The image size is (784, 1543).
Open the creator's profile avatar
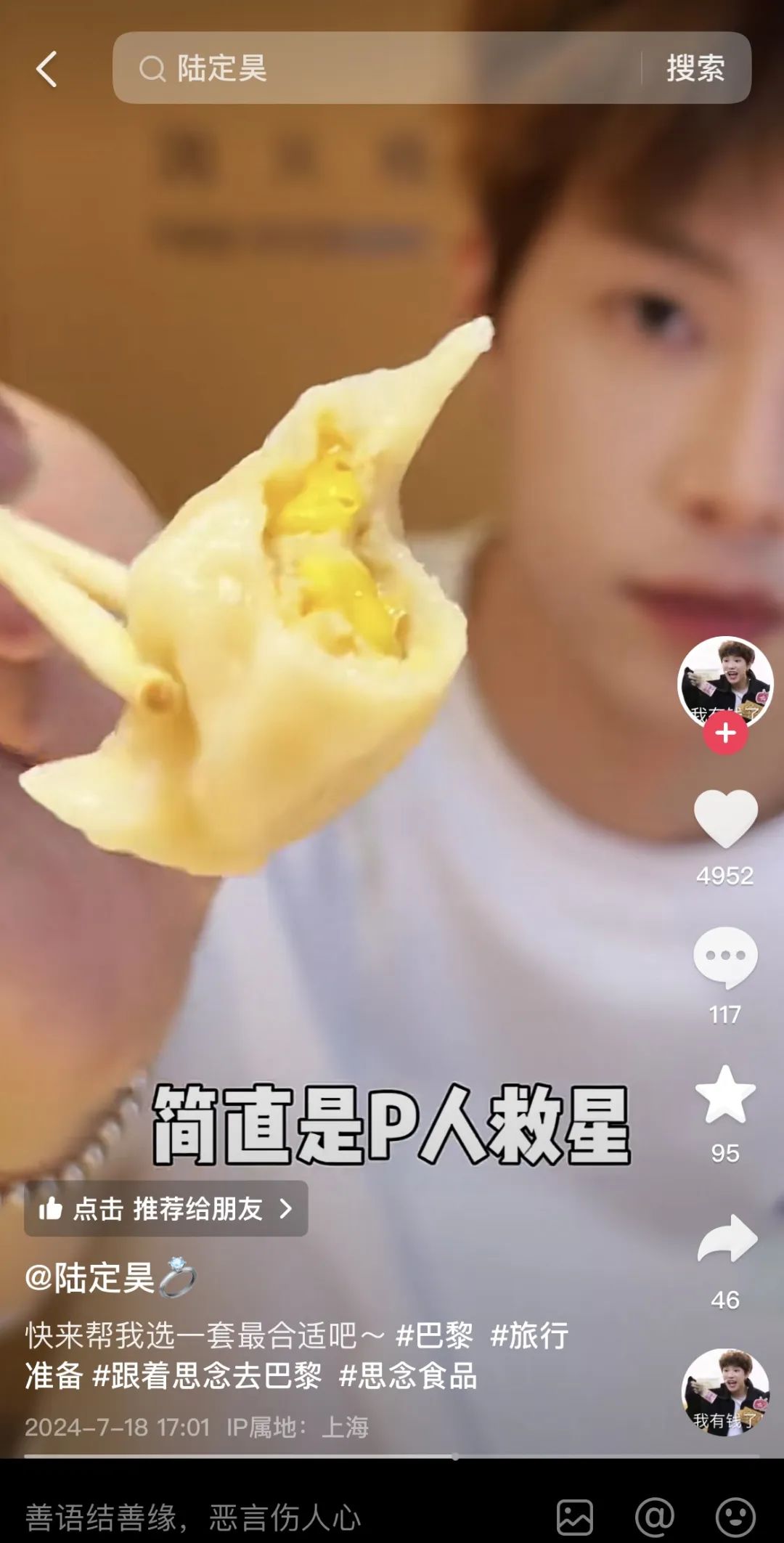click(724, 681)
